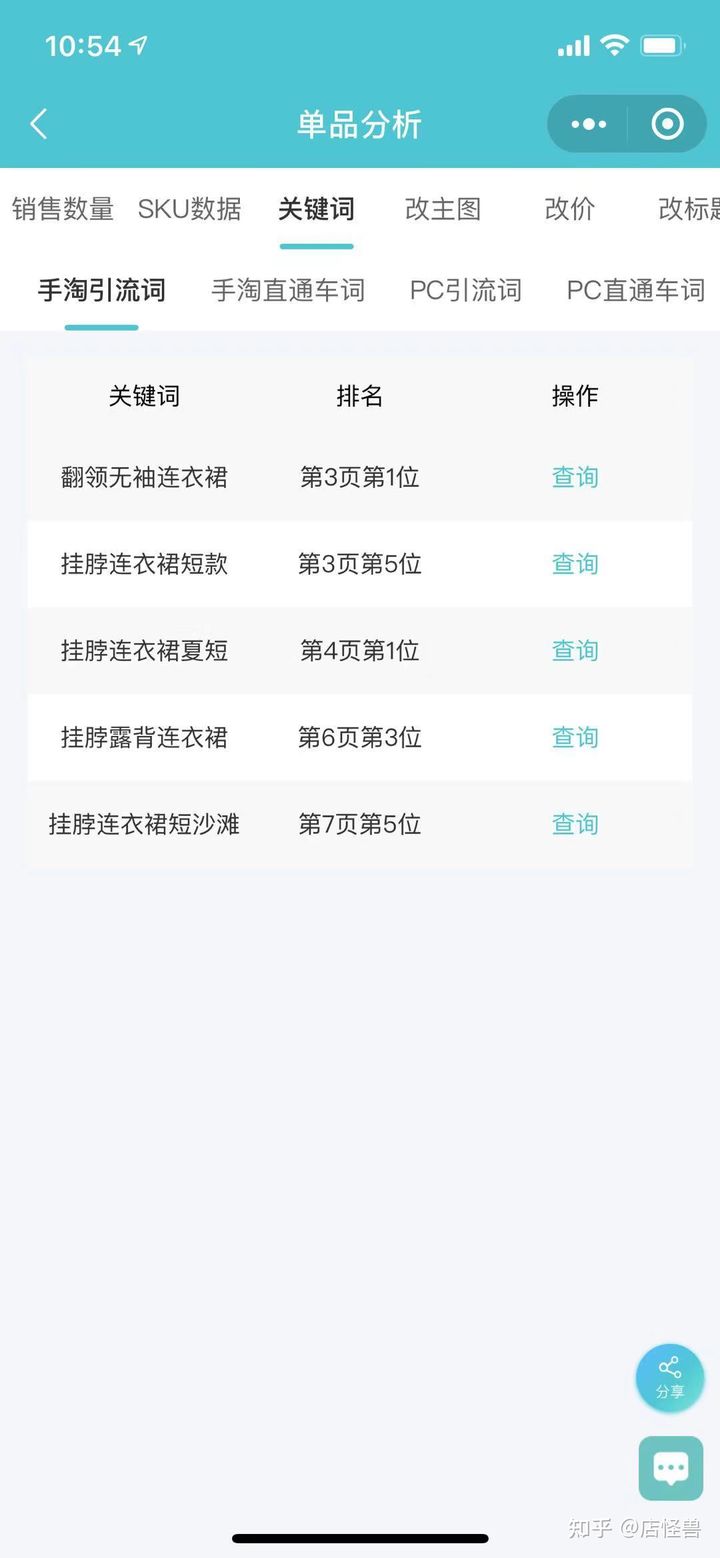Screen dimensions: 720x1558
Task: Open the chat bubble feedback icon
Action: (x=669, y=1468)
